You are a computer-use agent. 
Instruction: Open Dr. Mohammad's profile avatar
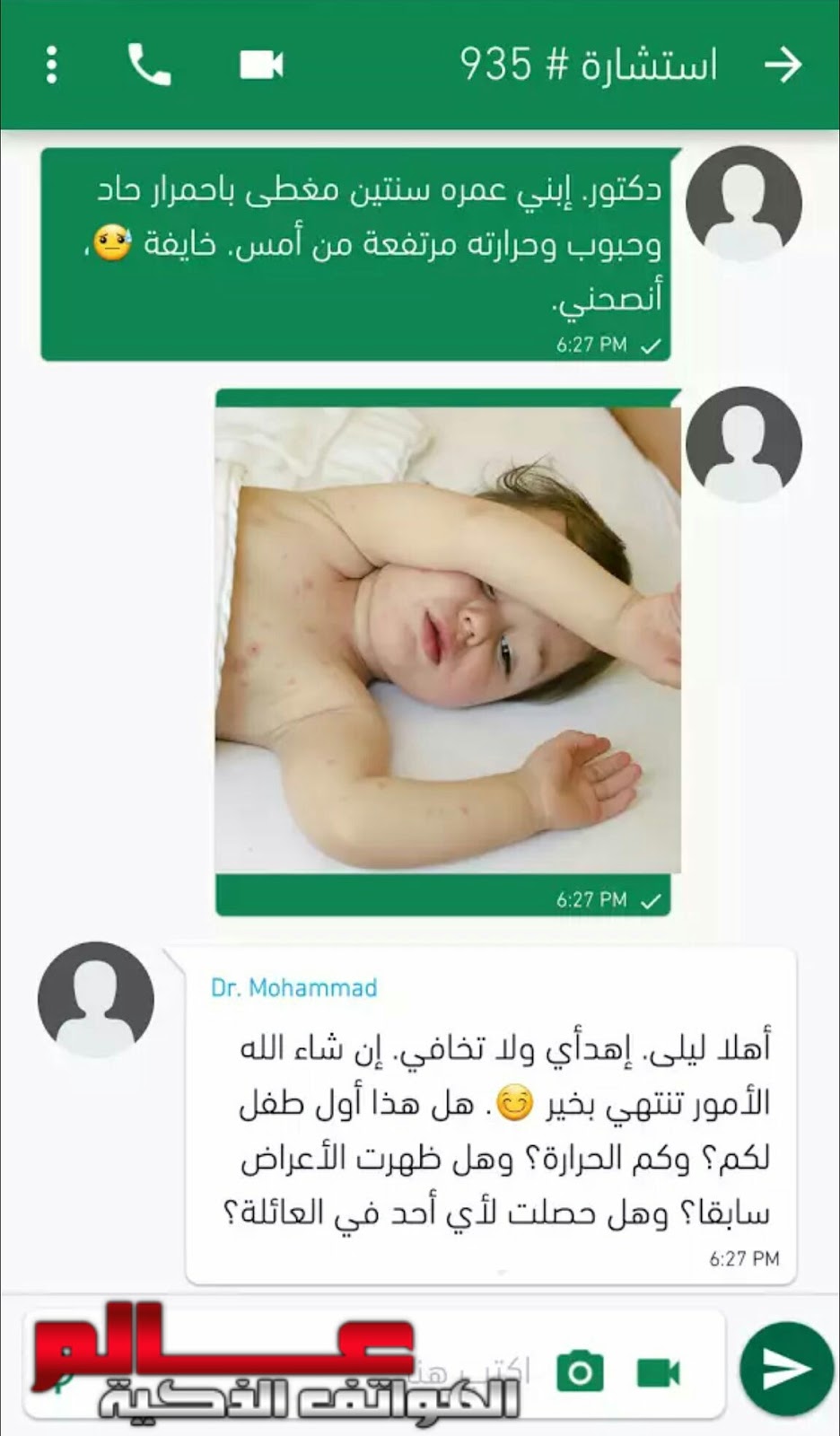(x=96, y=999)
